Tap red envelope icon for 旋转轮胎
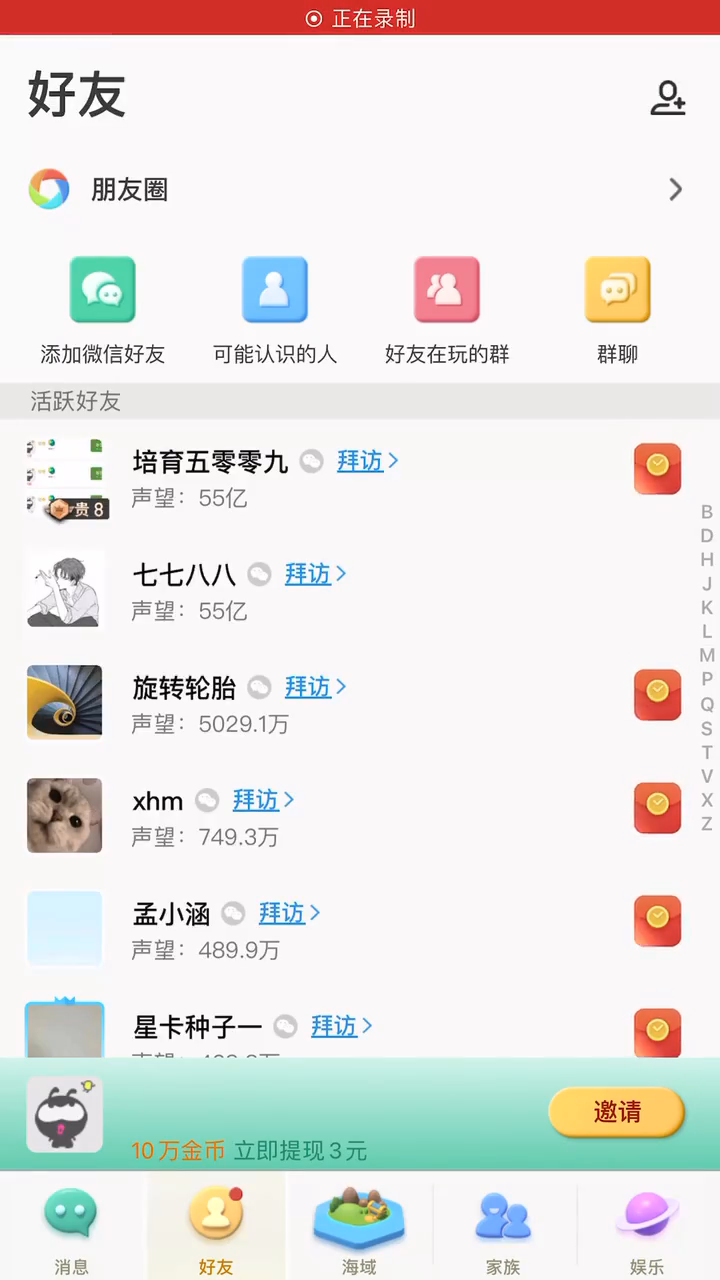 click(657, 694)
